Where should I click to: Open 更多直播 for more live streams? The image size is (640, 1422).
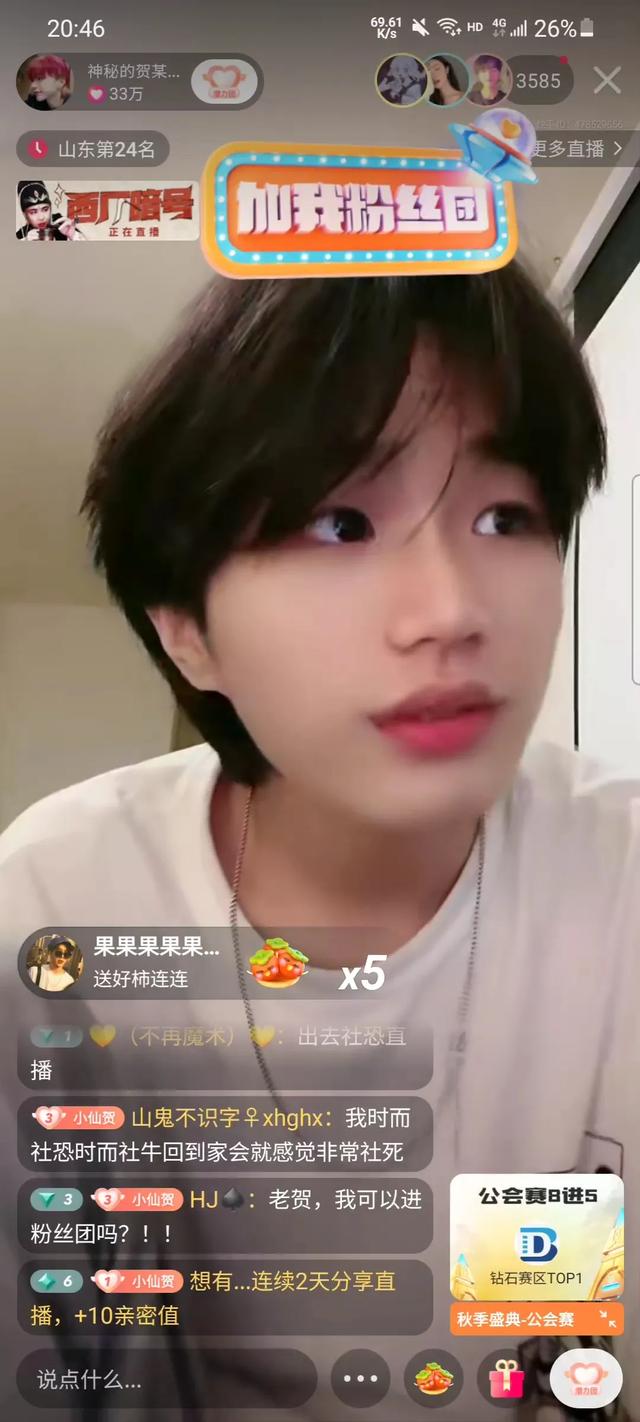point(580,149)
